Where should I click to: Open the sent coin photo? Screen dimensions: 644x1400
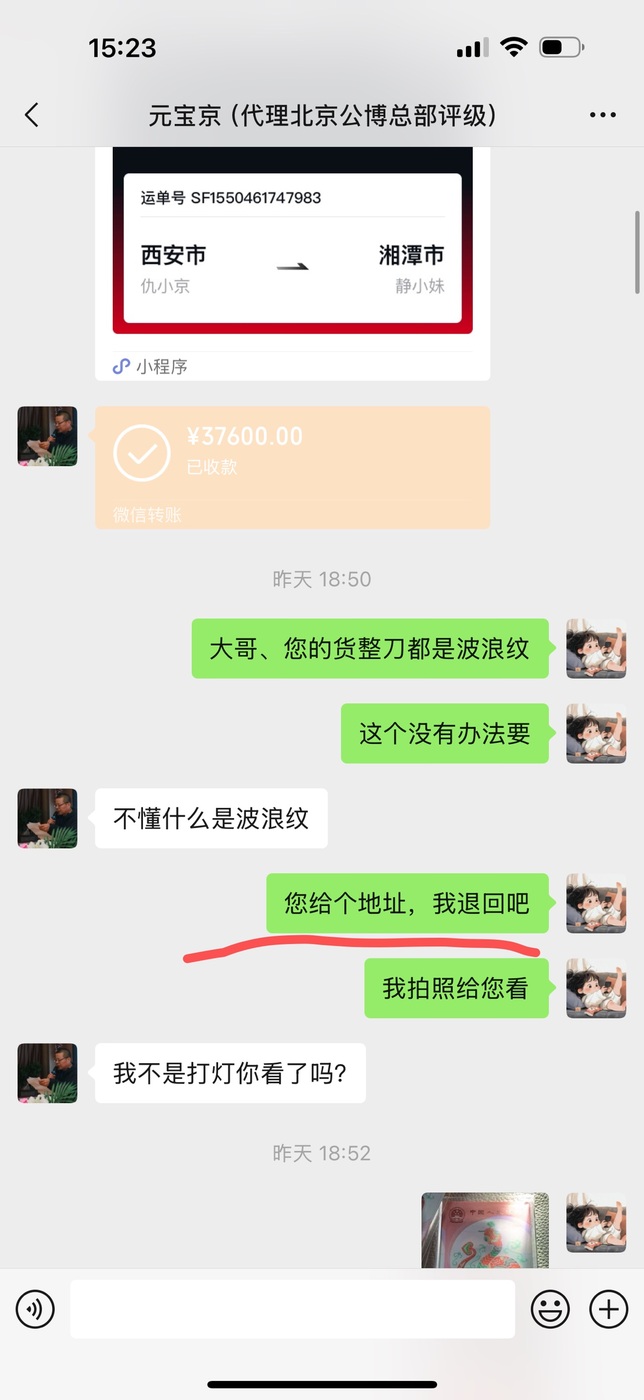[x=485, y=1230]
